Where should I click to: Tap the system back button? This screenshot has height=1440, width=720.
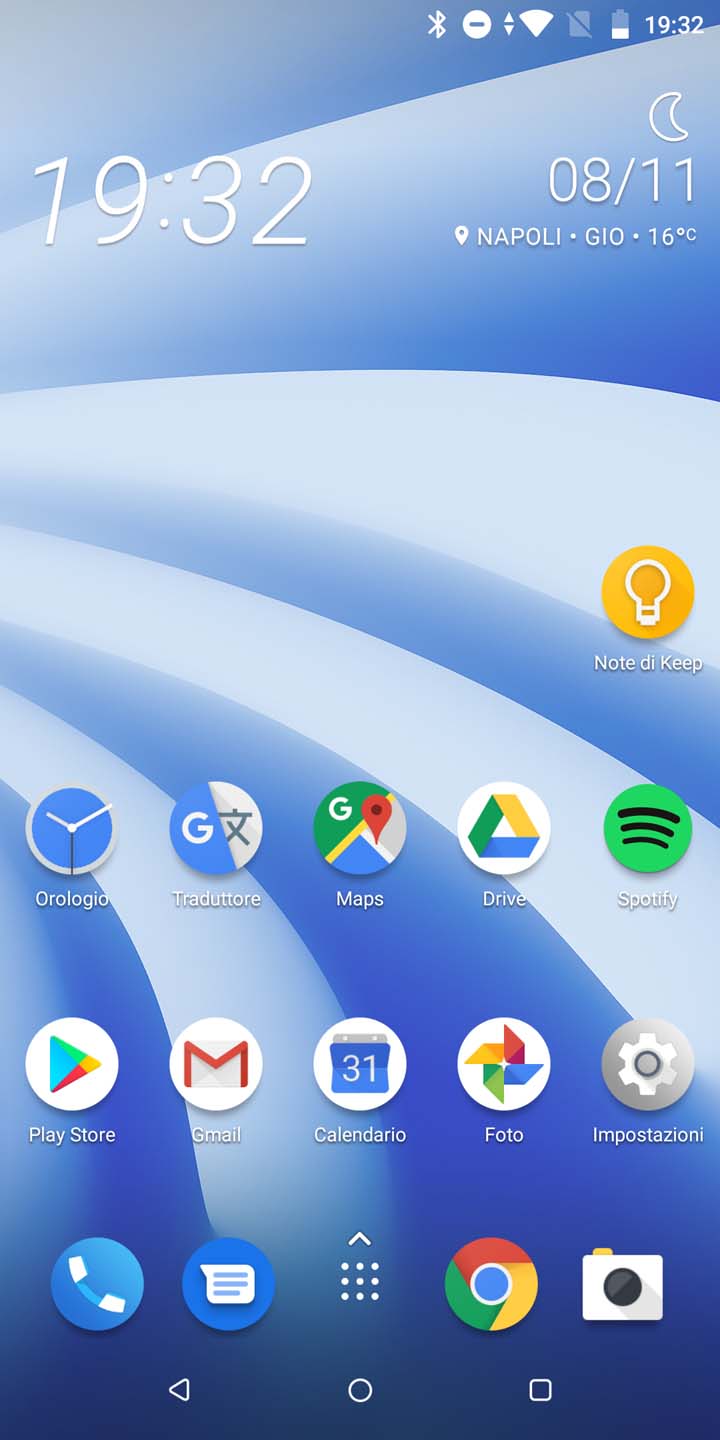[179, 1389]
